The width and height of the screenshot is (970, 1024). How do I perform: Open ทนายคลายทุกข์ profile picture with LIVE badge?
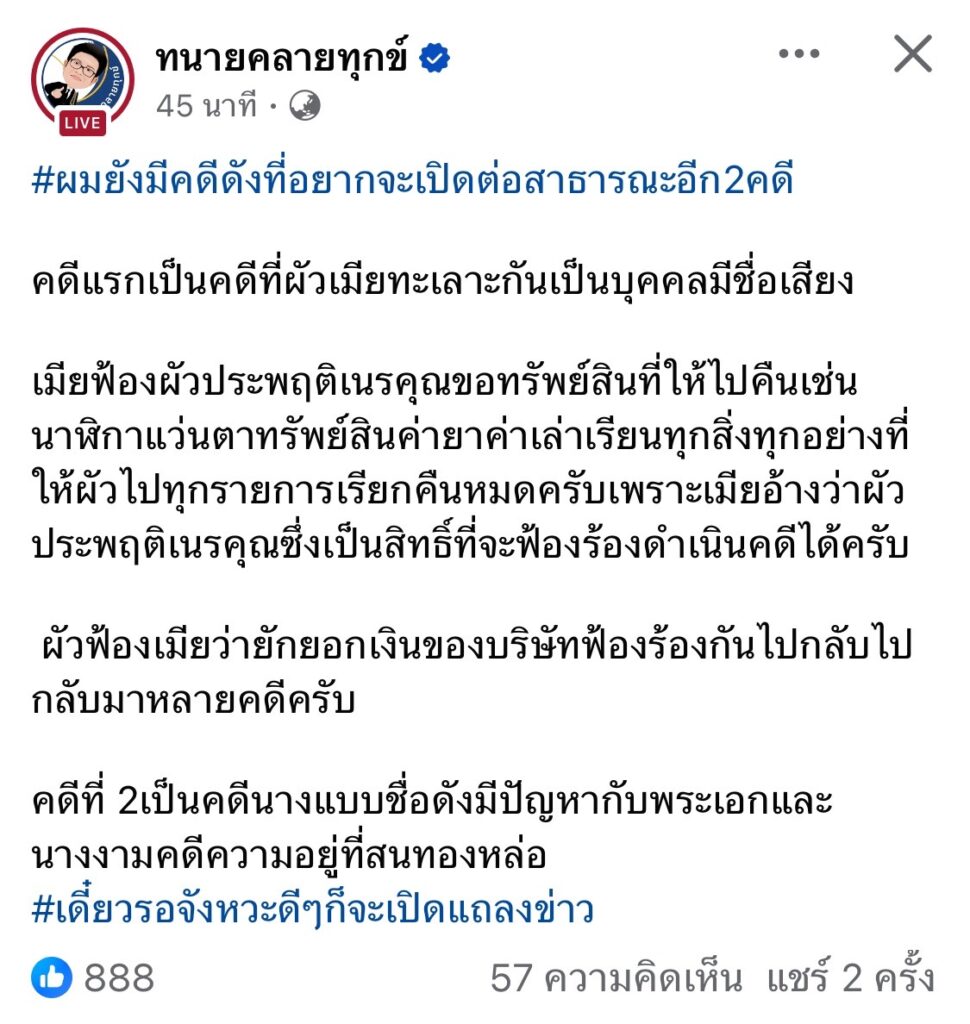coord(82,80)
